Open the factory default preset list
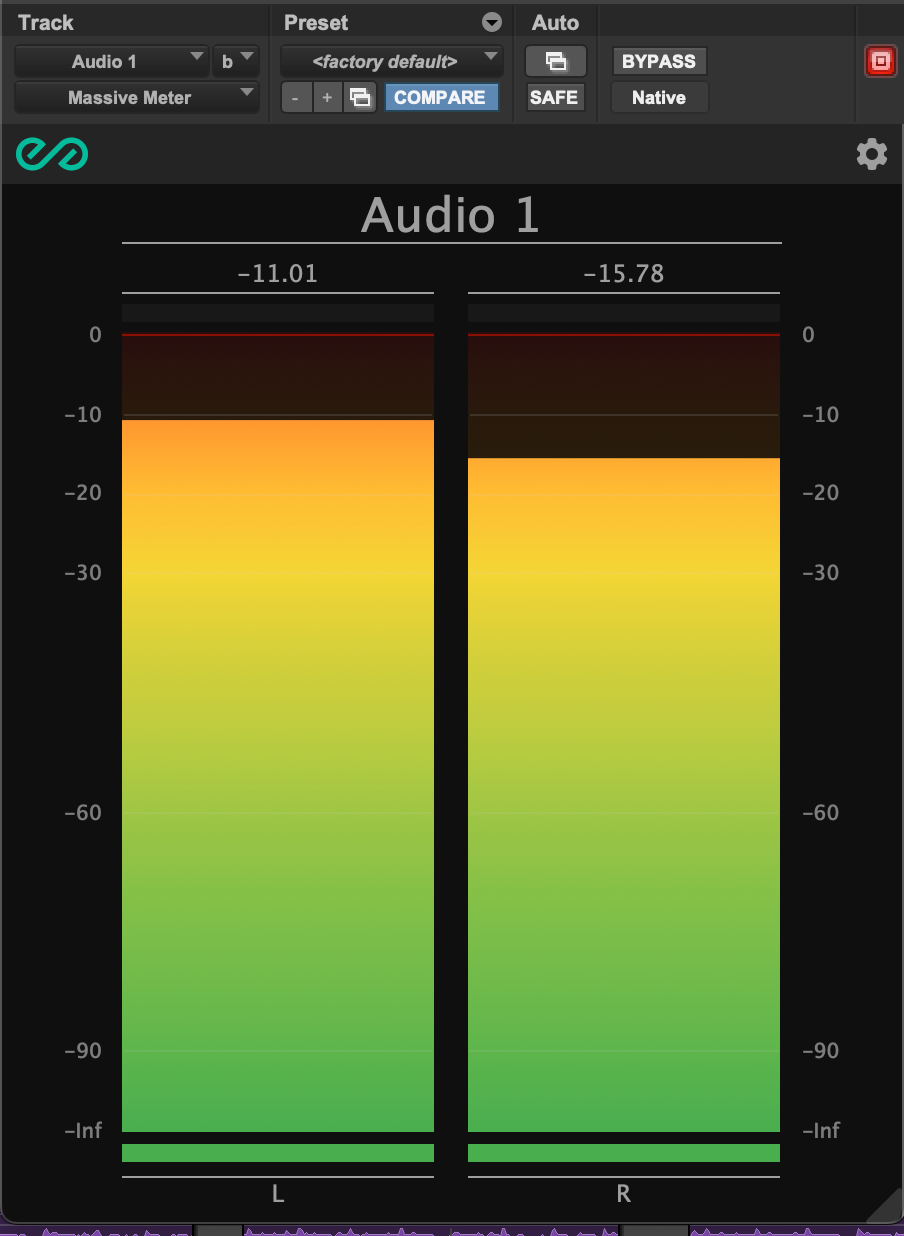This screenshot has width=904, height=1236. (391, 62)
